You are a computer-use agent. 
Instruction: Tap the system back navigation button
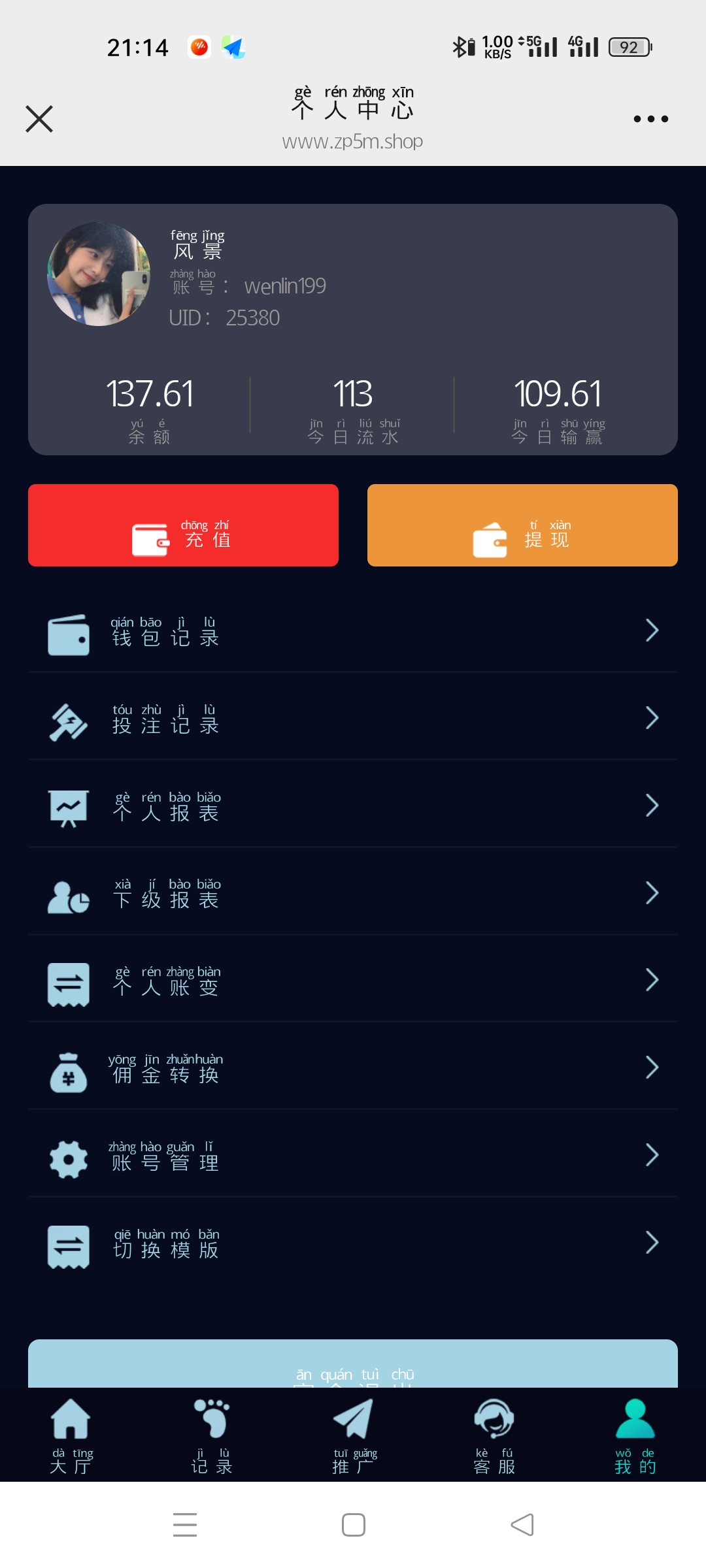point(522,1525)
